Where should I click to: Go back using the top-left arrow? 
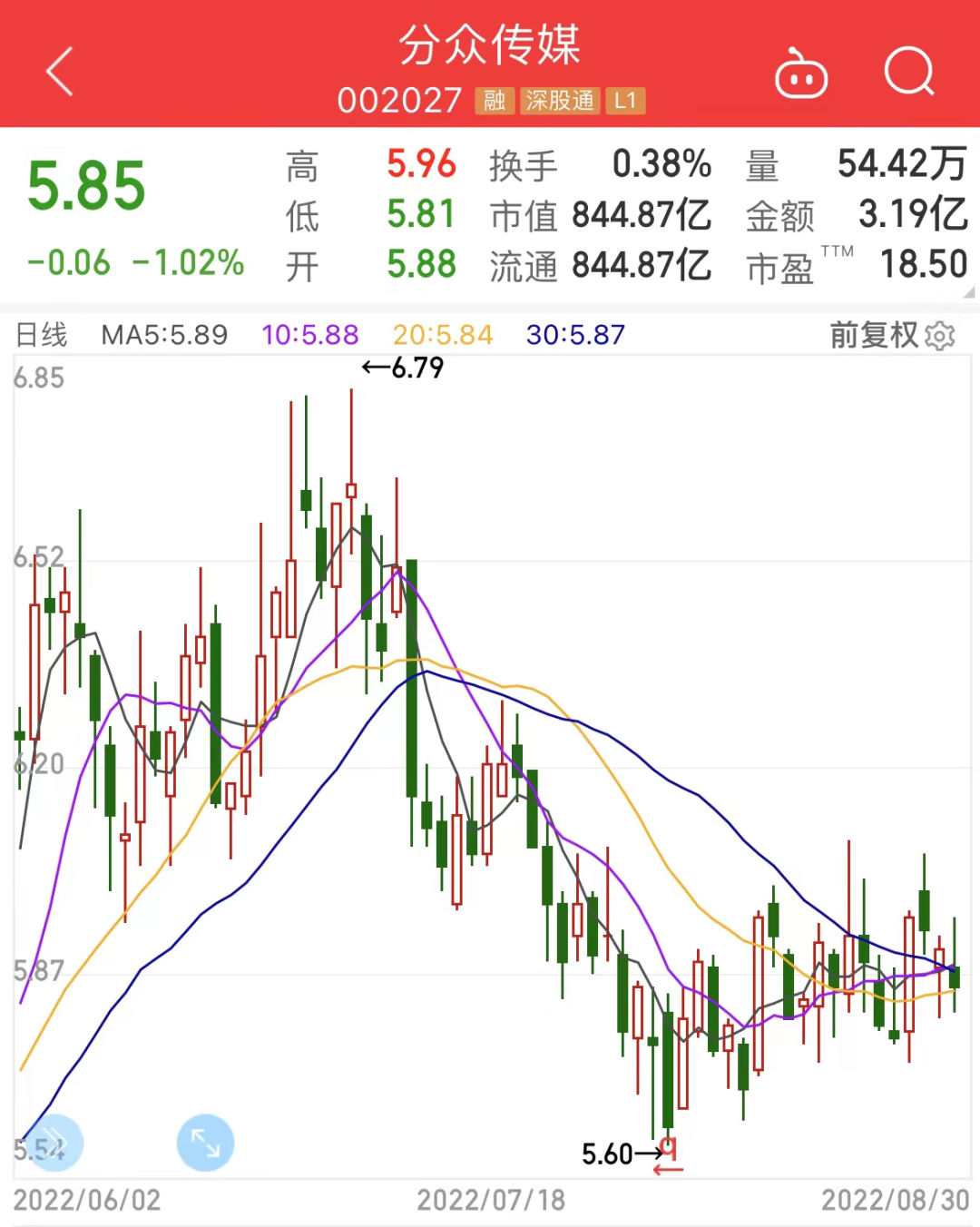pos(59,72)
